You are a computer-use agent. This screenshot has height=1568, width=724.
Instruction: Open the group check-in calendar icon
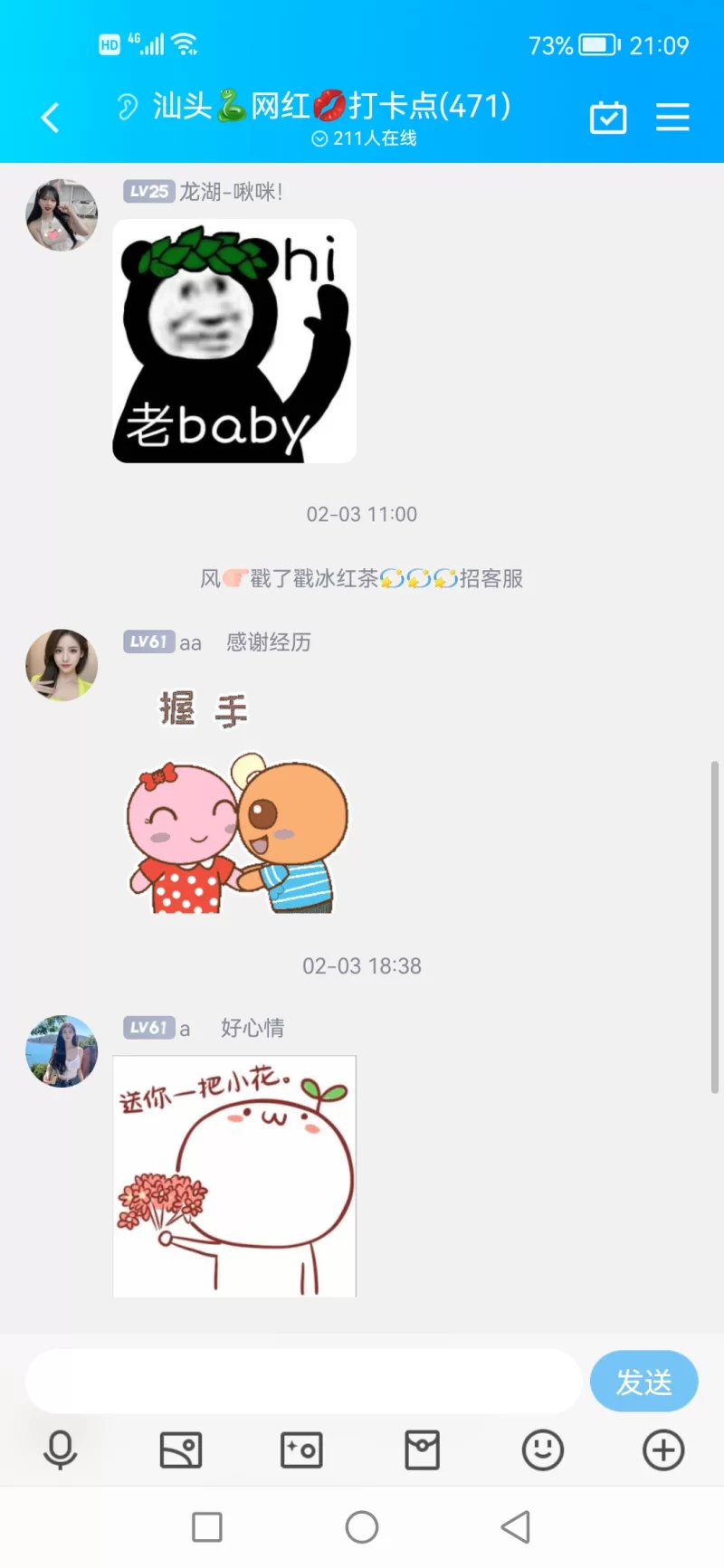[608, 118]
